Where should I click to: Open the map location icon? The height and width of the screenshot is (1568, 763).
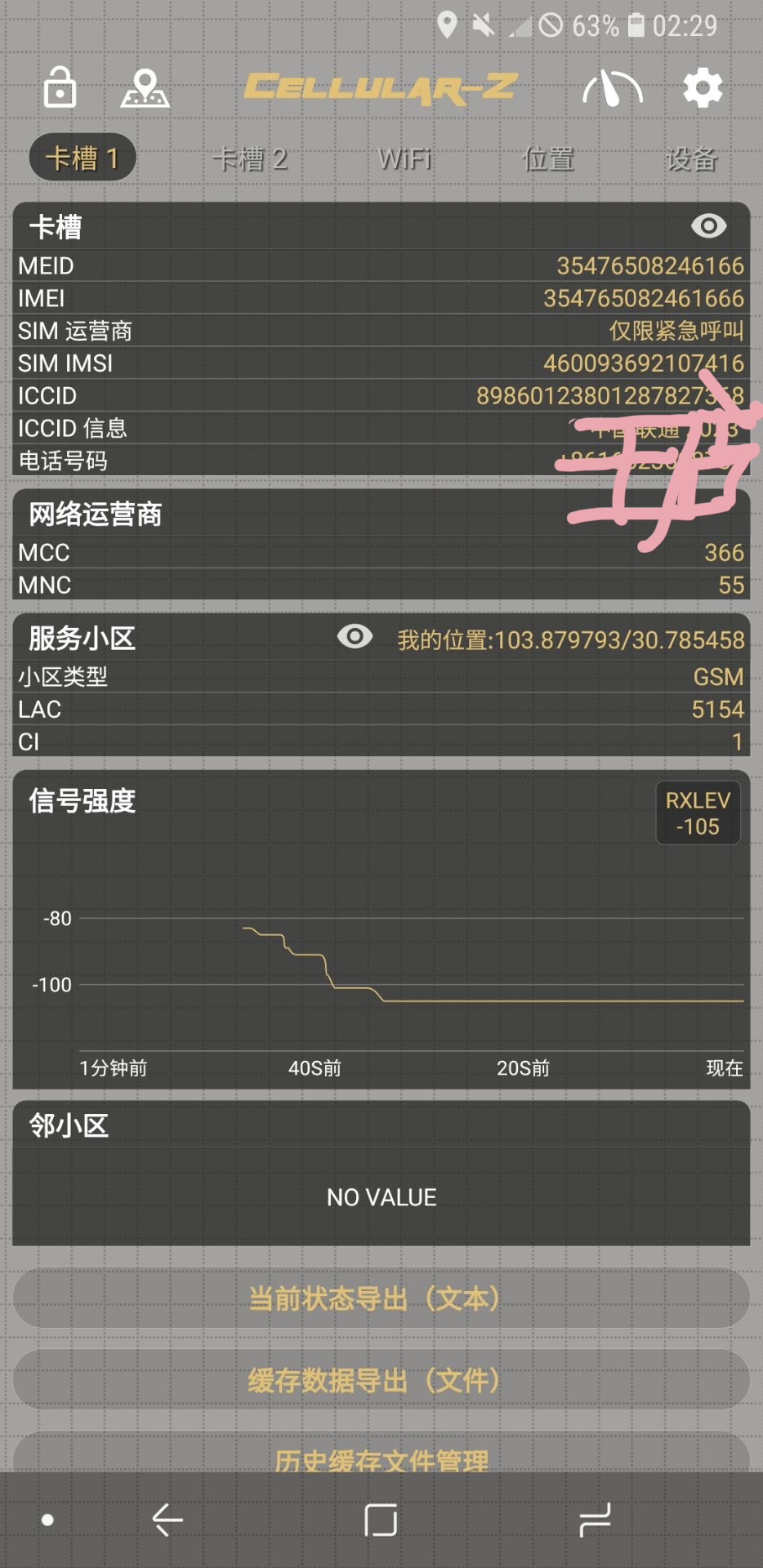pyautogui.click(x=145, y=88)
